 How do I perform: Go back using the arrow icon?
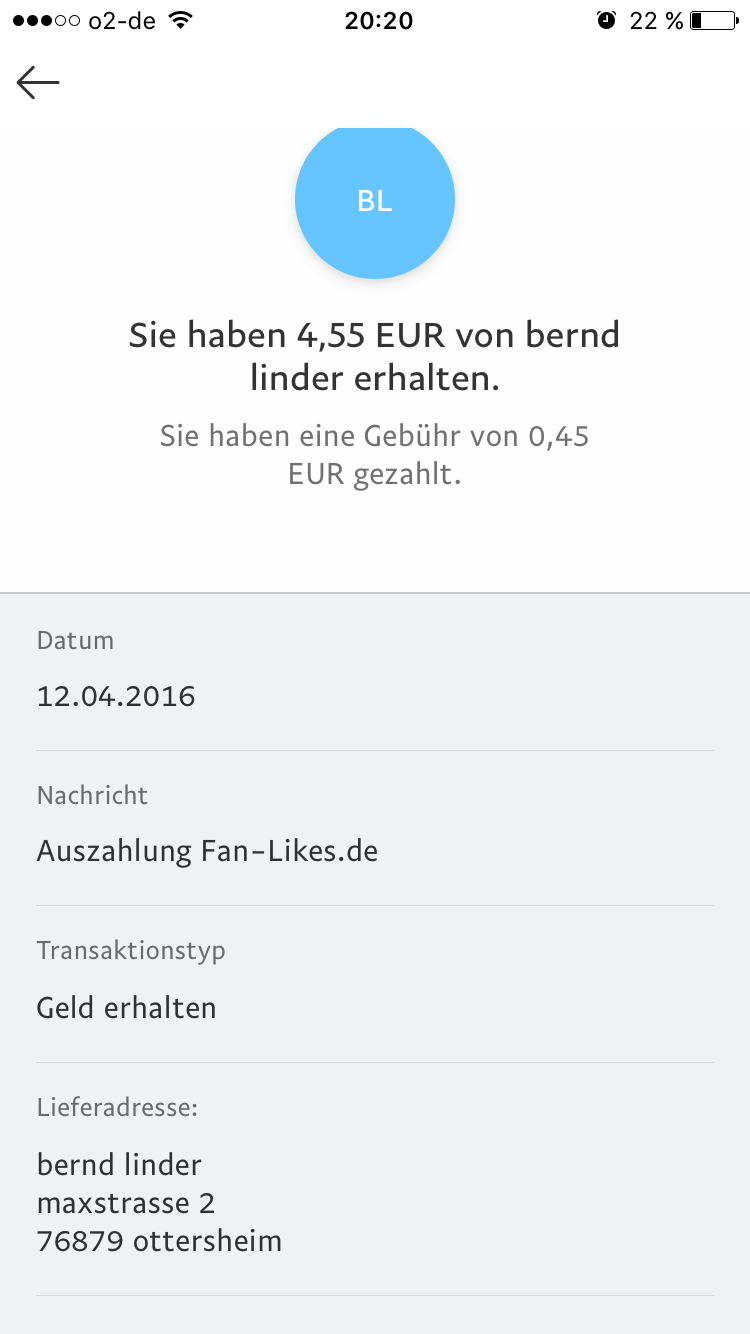[38, 83]
